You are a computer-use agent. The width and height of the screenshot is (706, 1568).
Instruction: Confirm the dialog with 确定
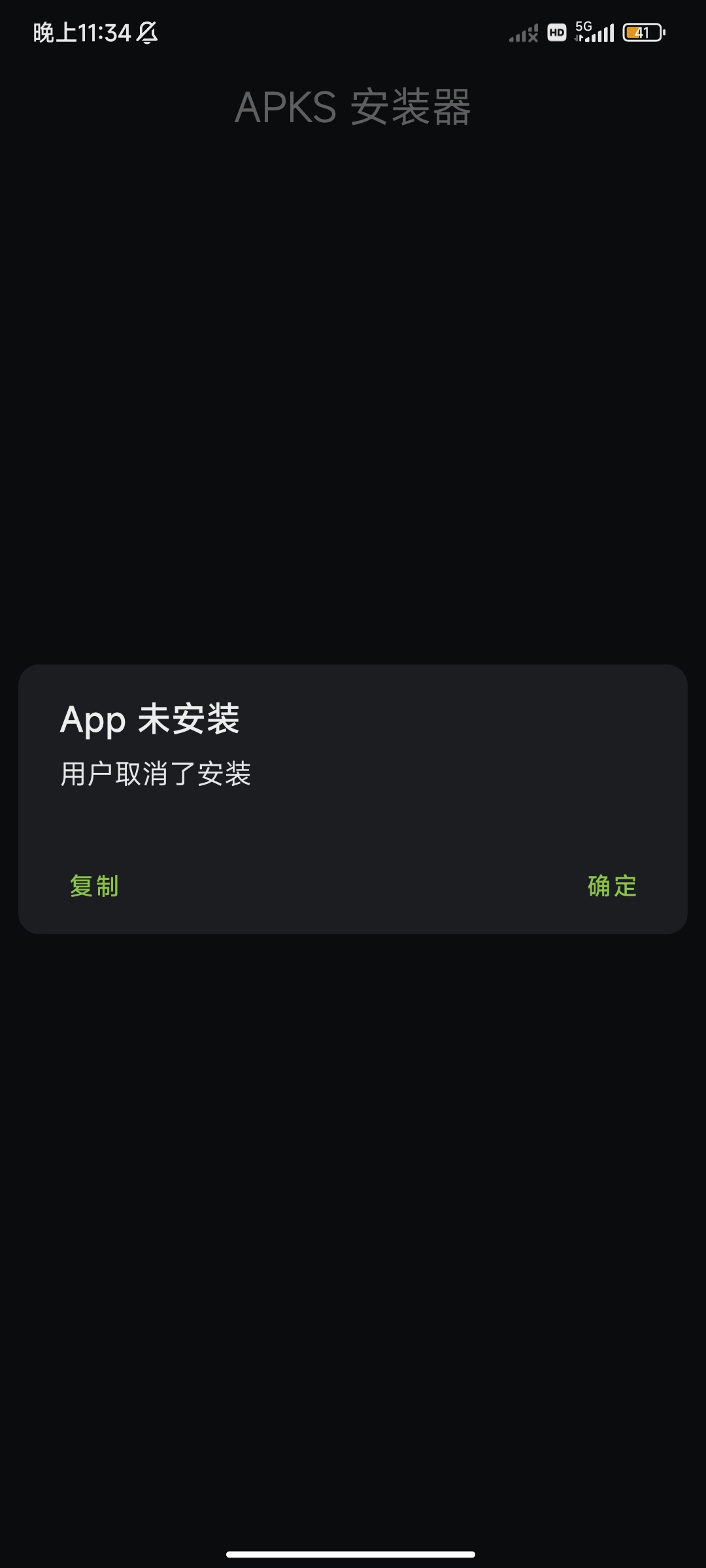click(612, 886)
